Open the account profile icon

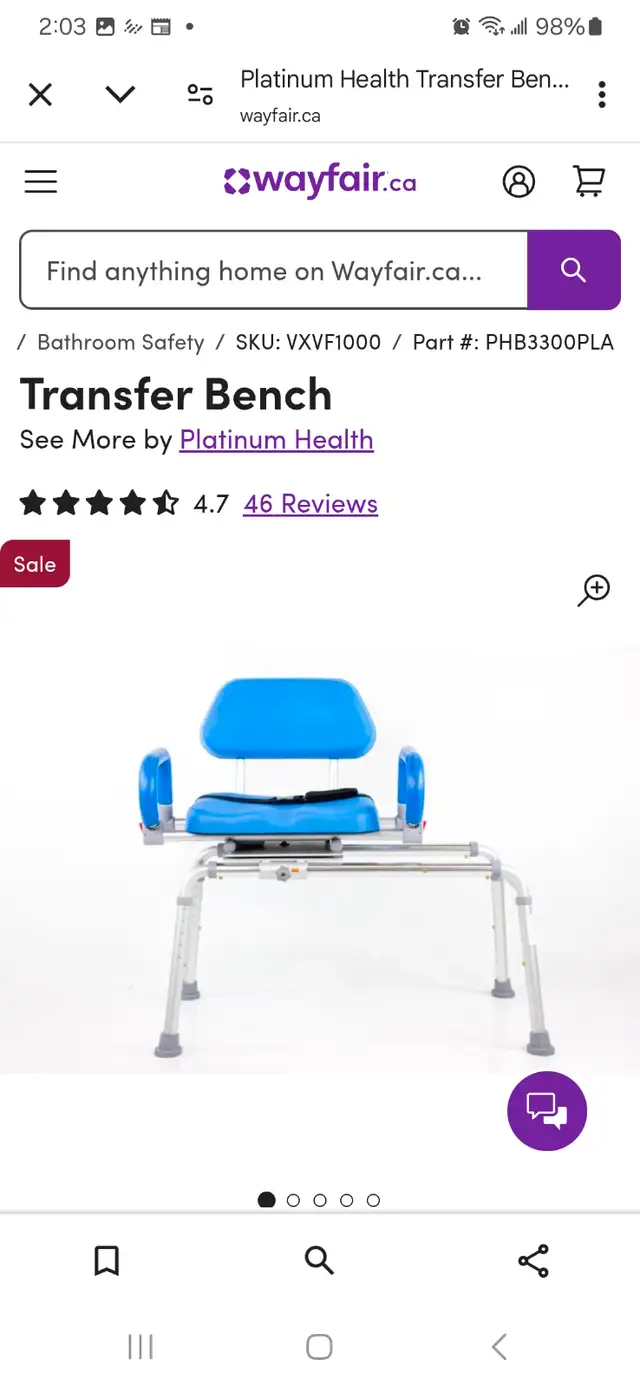tap(518, 181)
